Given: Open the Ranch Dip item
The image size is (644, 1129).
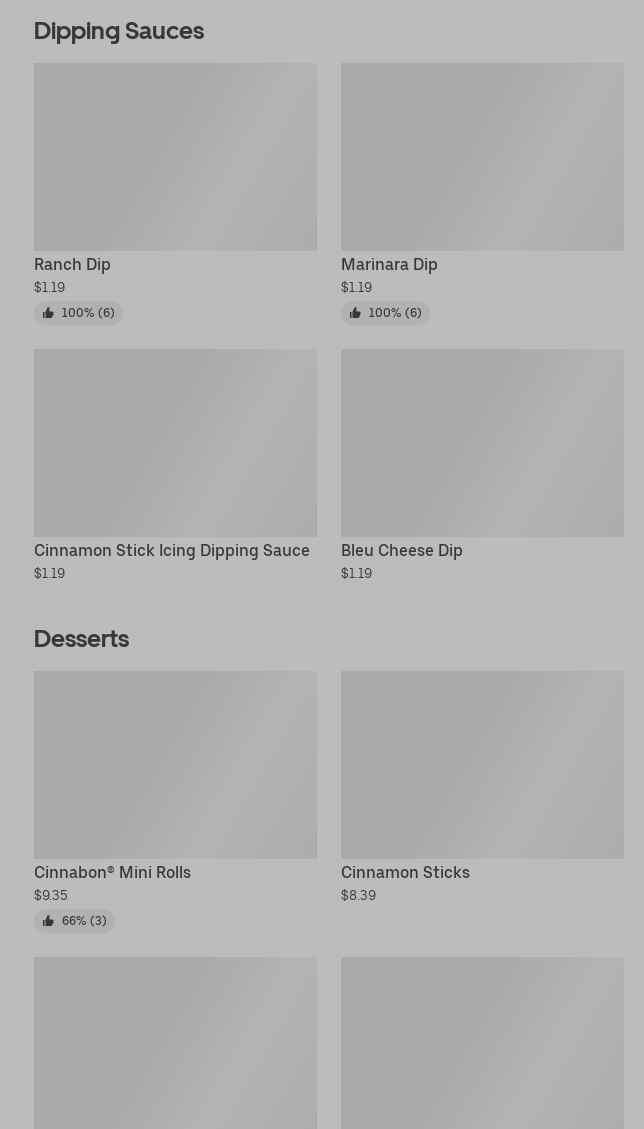Looking at the screenshot, I should (175, 157).
